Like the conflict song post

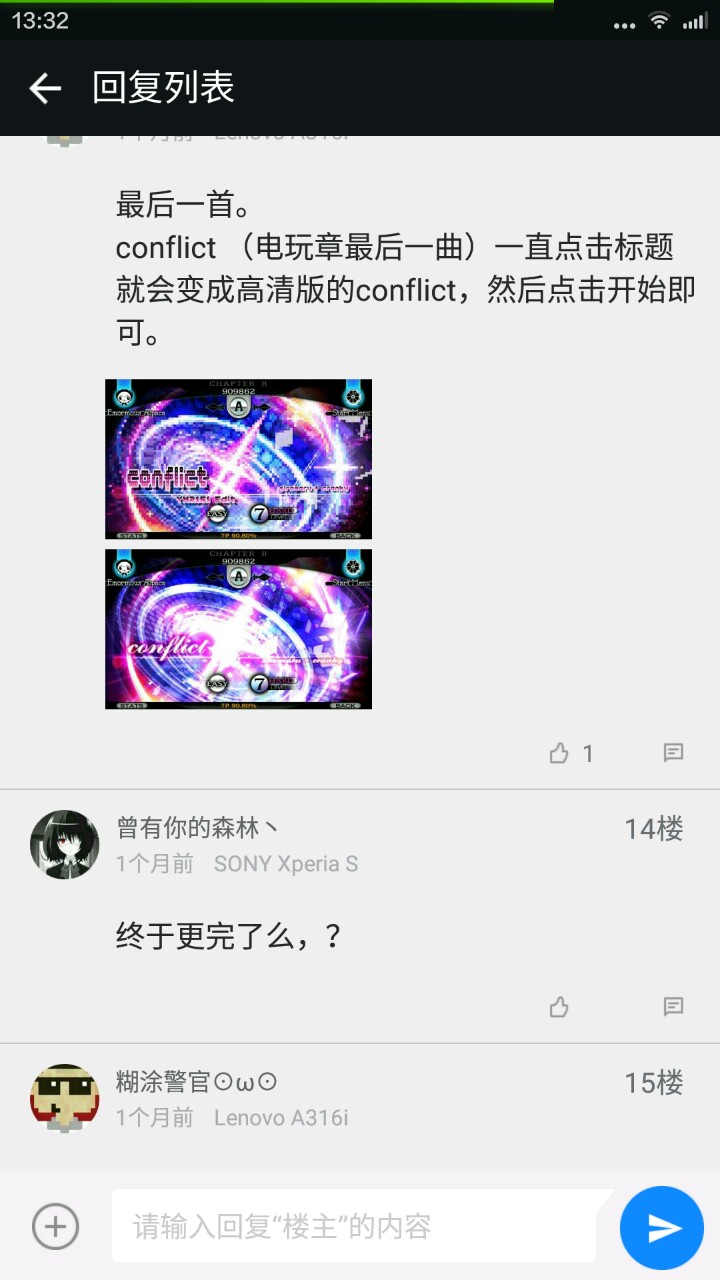tap(559, 753)
